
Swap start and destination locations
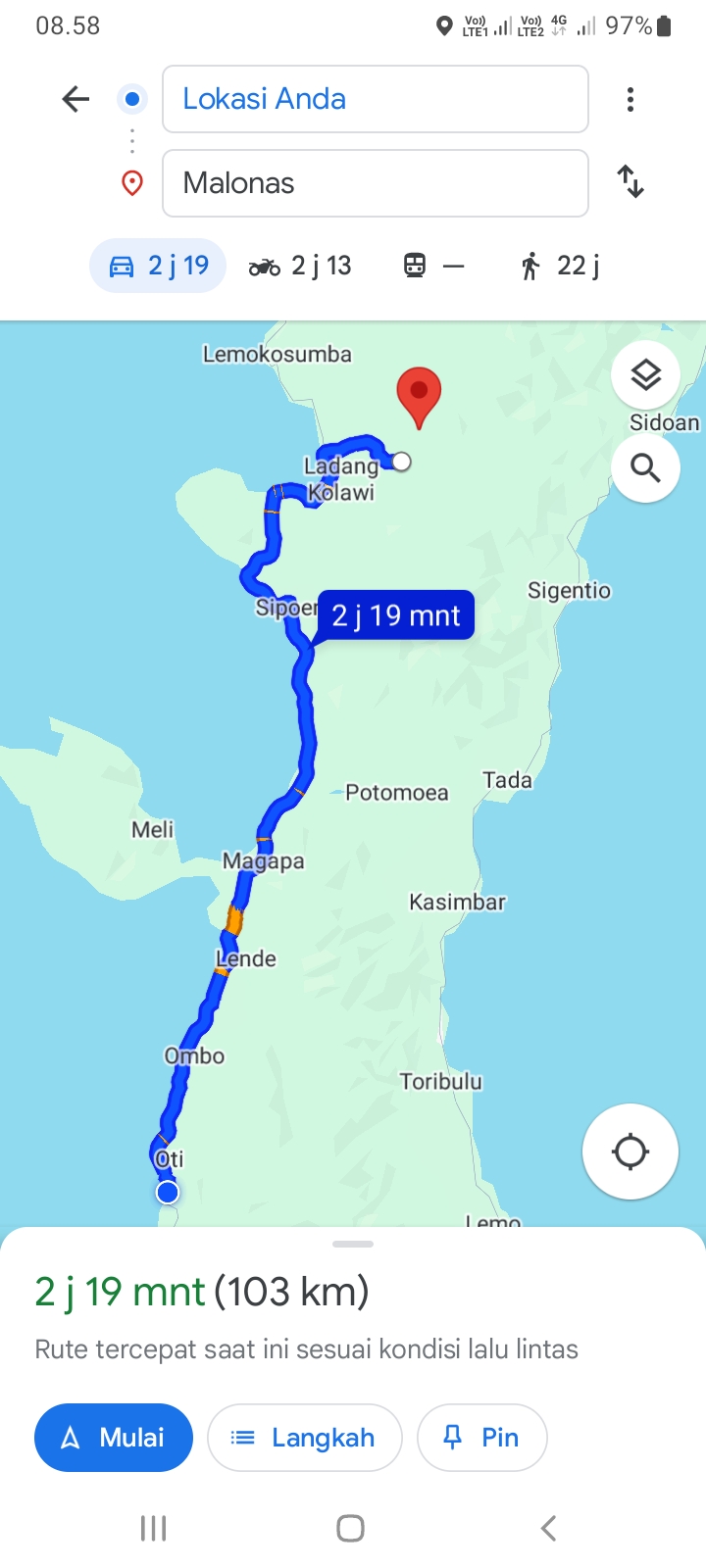pos(630,182)
